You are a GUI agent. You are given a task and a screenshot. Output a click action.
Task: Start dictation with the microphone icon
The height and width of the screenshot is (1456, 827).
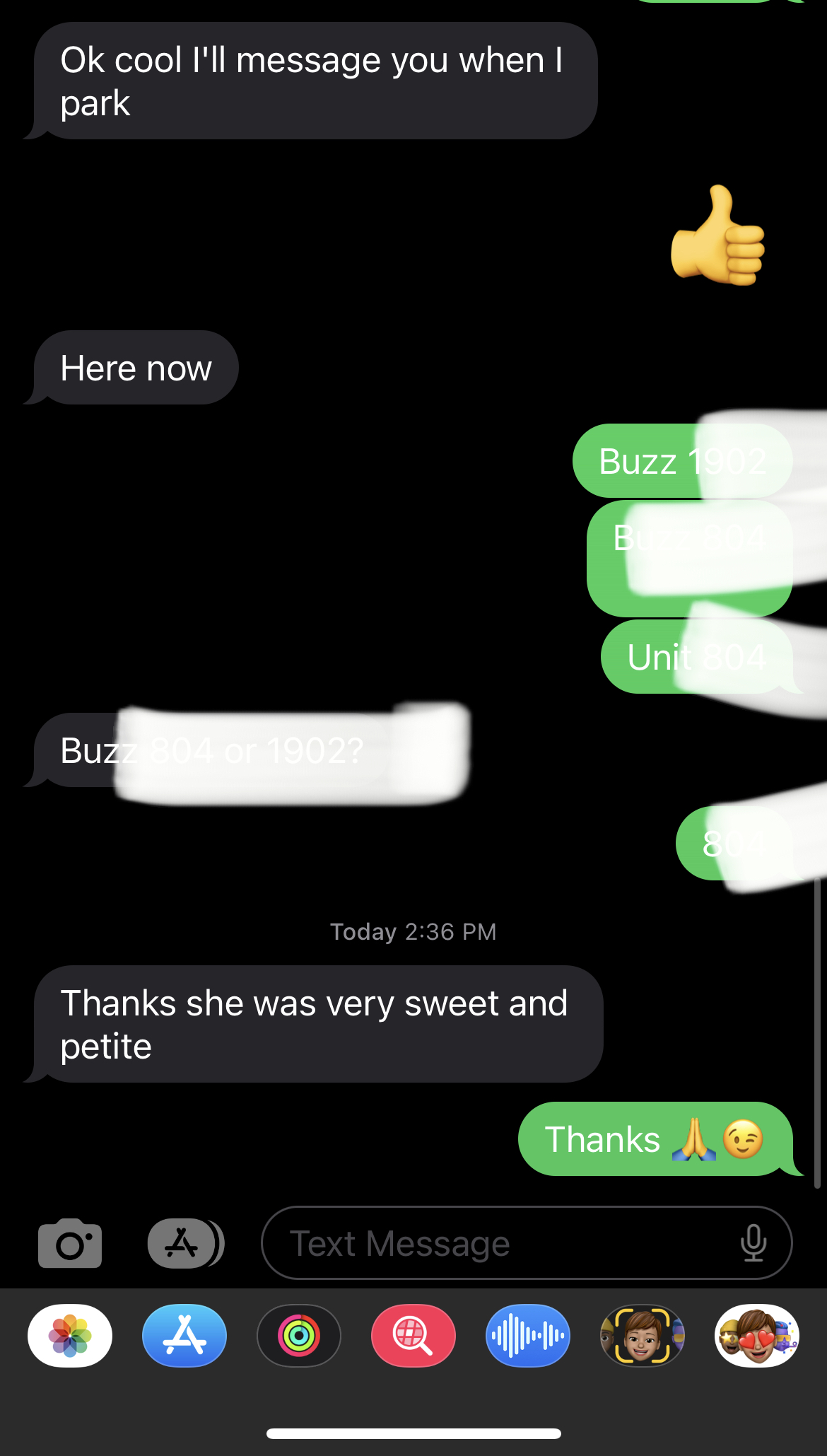[753, 1243]
